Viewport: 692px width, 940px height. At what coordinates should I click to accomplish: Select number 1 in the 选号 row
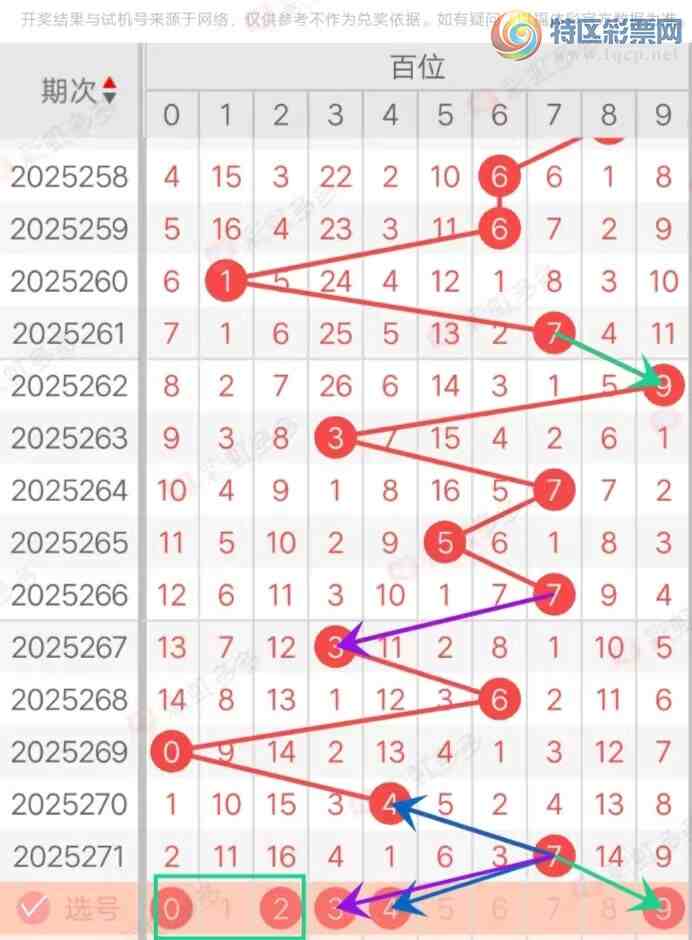tap(226, 909)
